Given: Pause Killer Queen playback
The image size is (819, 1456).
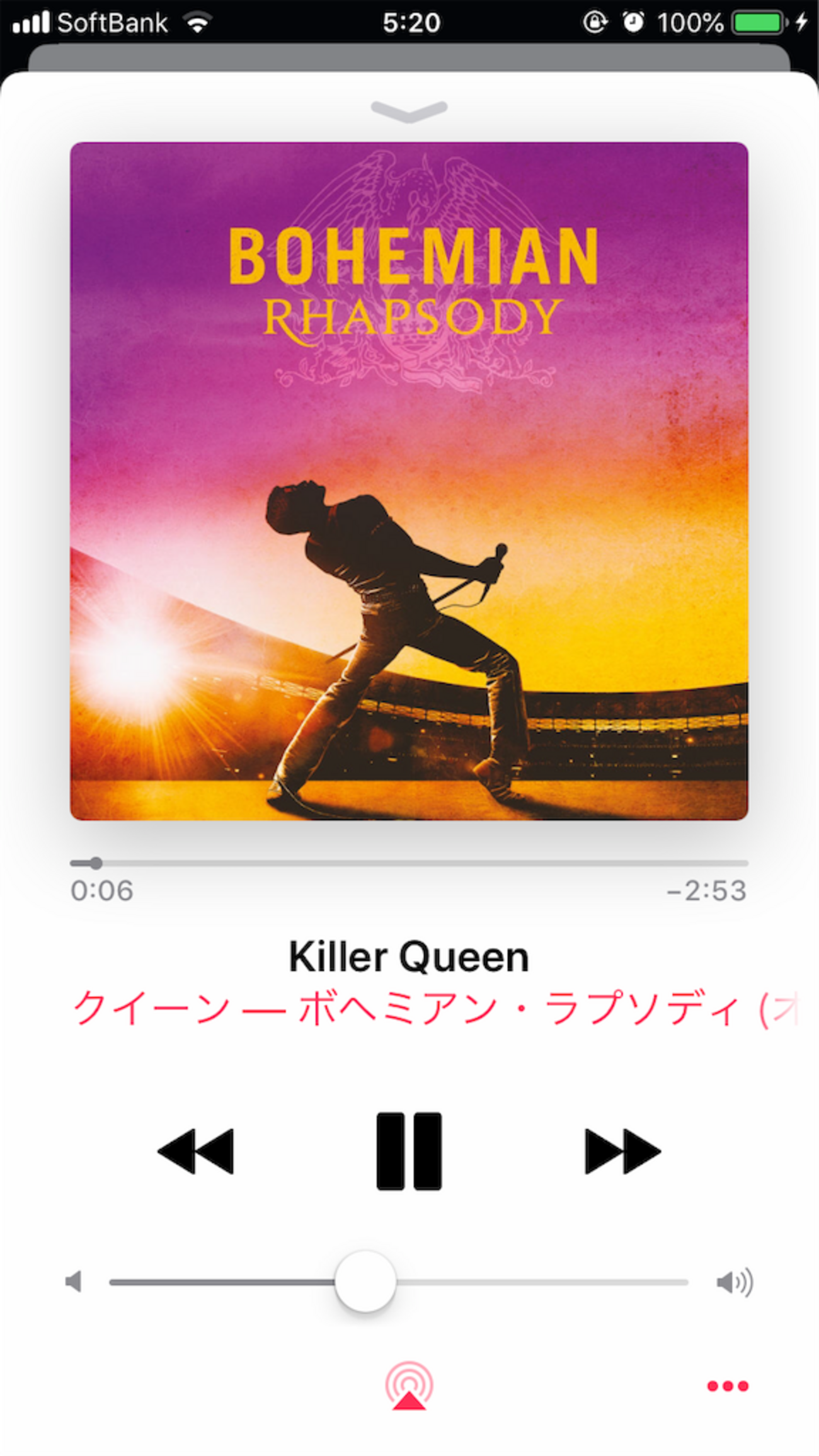Looking at the screenshot, I should (409, 1151).
